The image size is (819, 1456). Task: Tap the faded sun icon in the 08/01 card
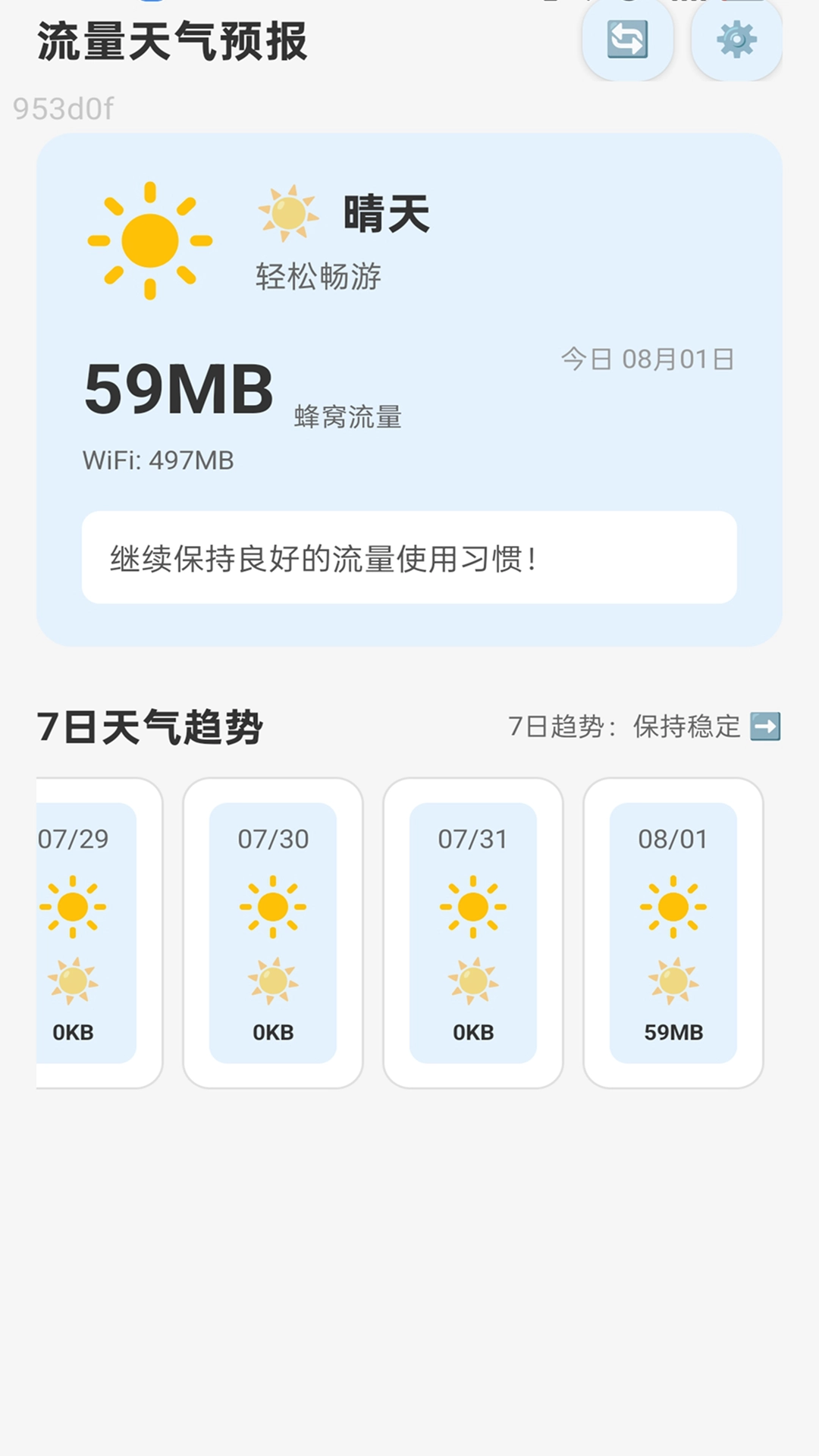(673, 981)
